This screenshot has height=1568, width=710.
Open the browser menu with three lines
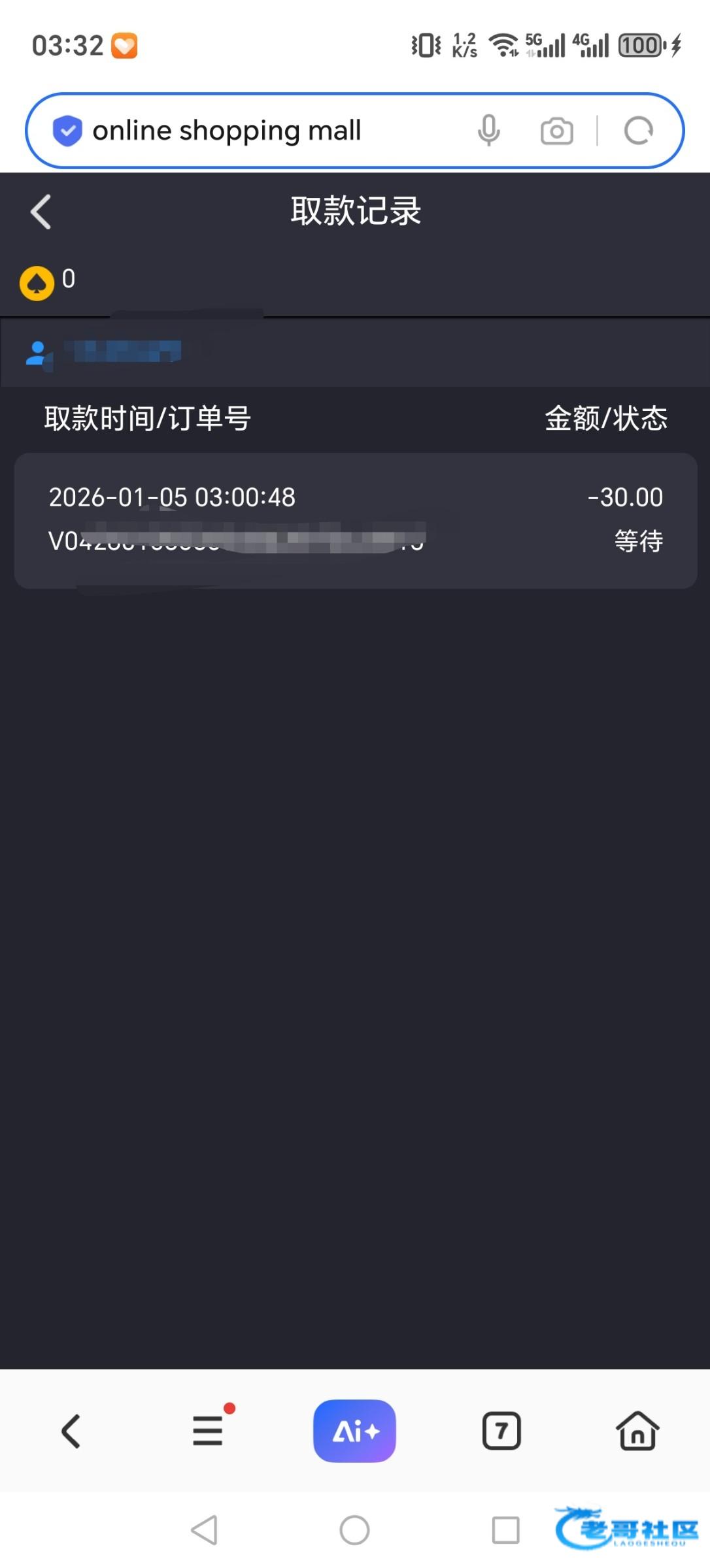(208, 1430)
